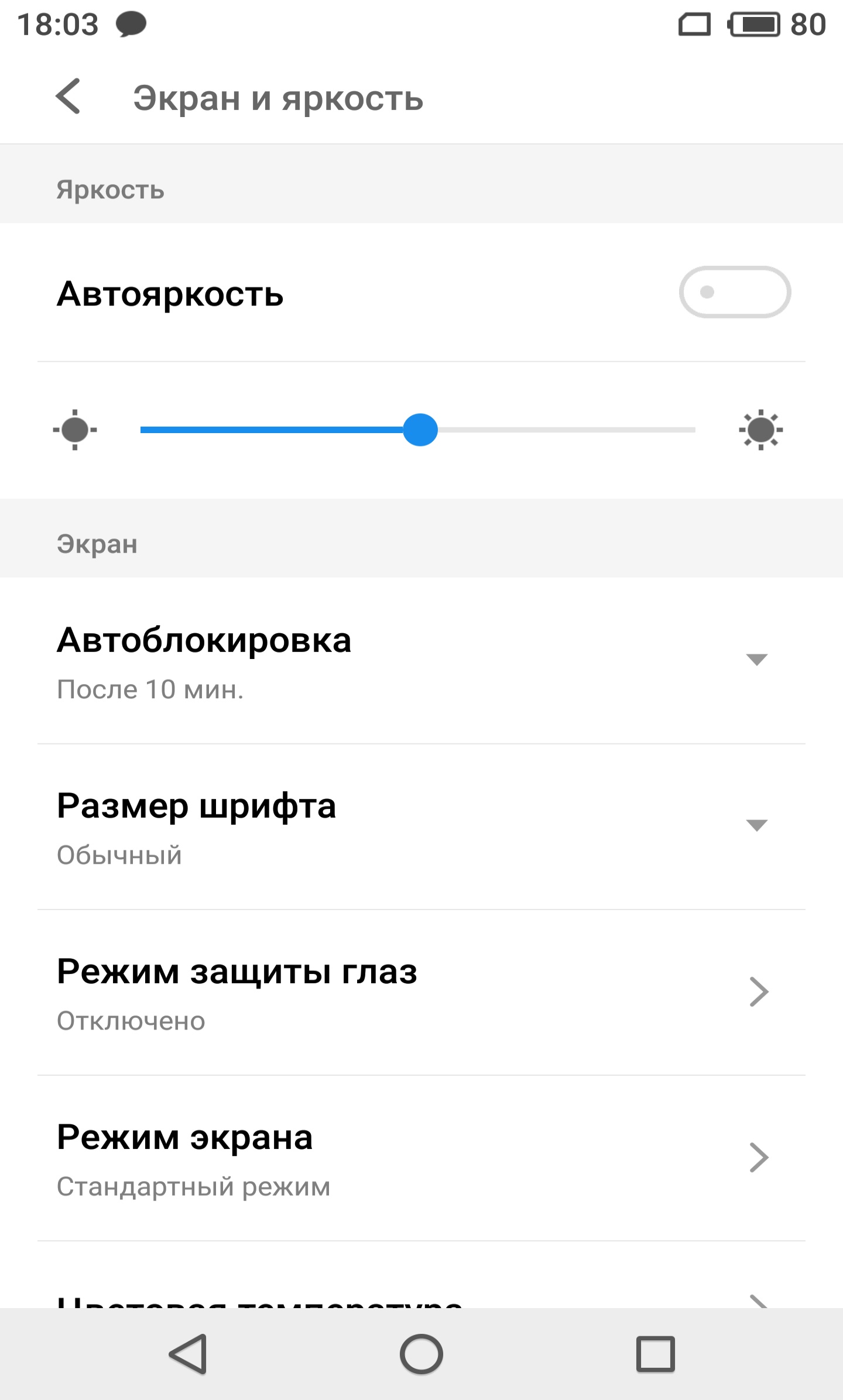Open the recent apps overview
The image size is (843, 1400).
(655, 1354)
